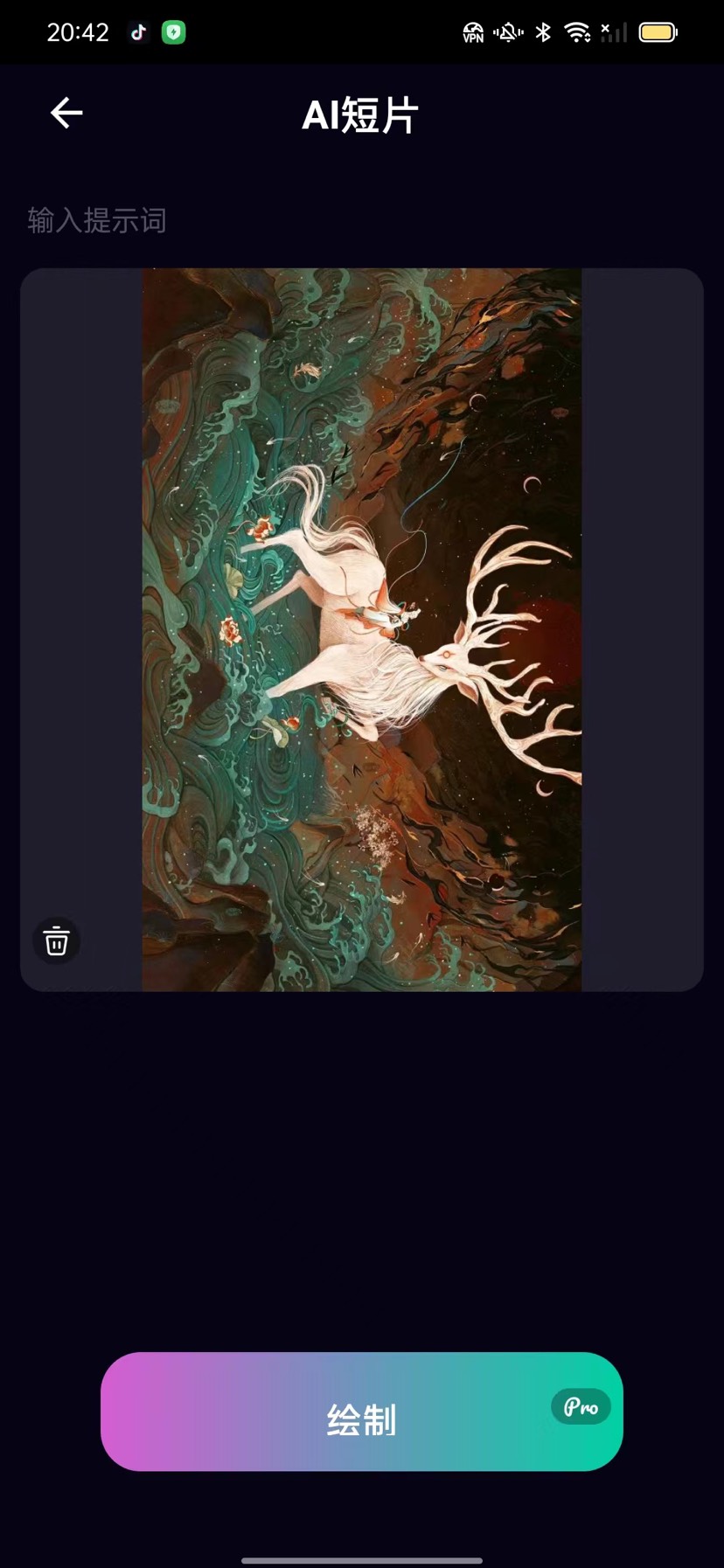724x1568 pixels.
Task: Go back using the top-left arrow
Action: pos(66,114)
